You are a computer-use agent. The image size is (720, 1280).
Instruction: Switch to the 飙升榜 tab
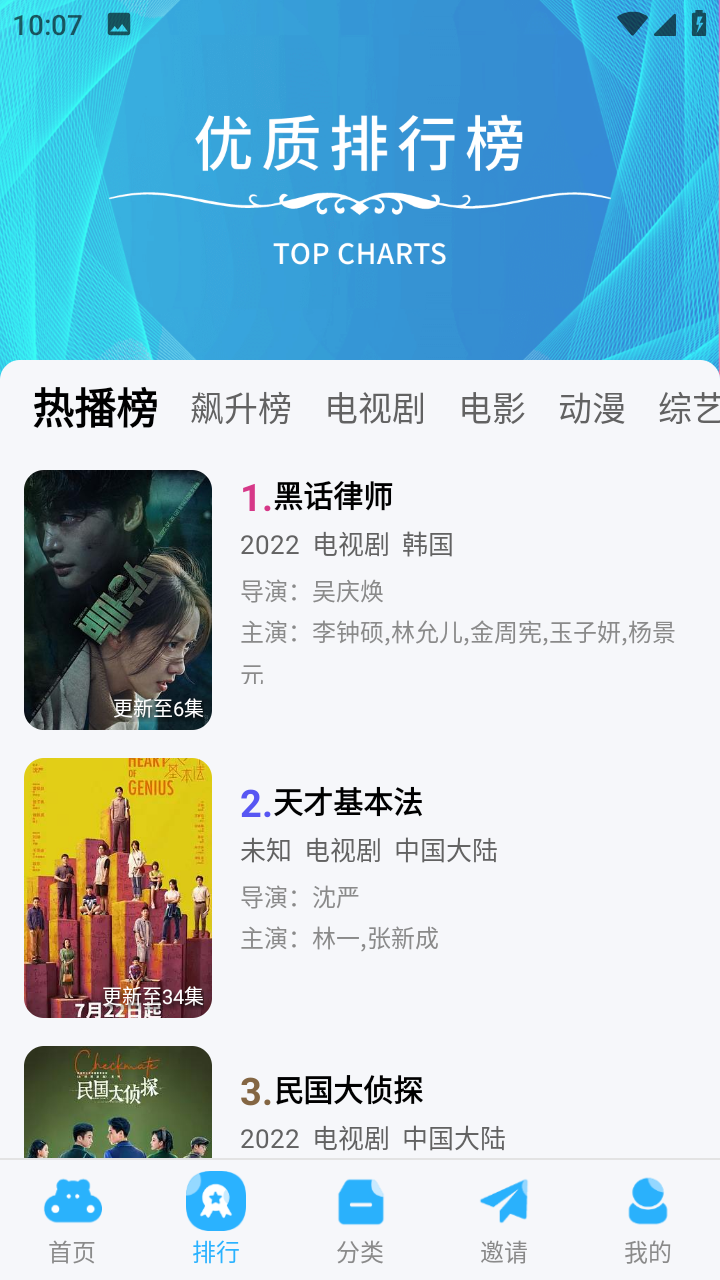click(x=240, y=408)
